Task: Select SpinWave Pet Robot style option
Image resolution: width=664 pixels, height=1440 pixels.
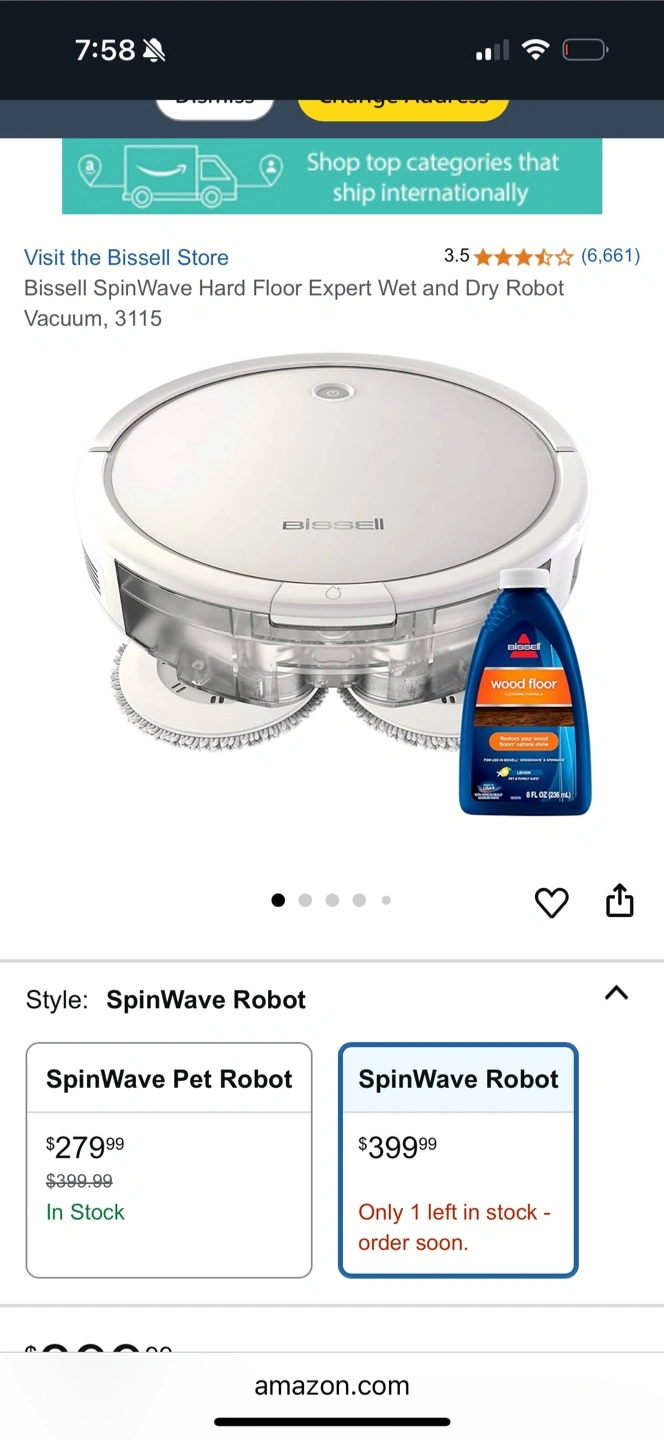Action: (x=169, y=1160)
